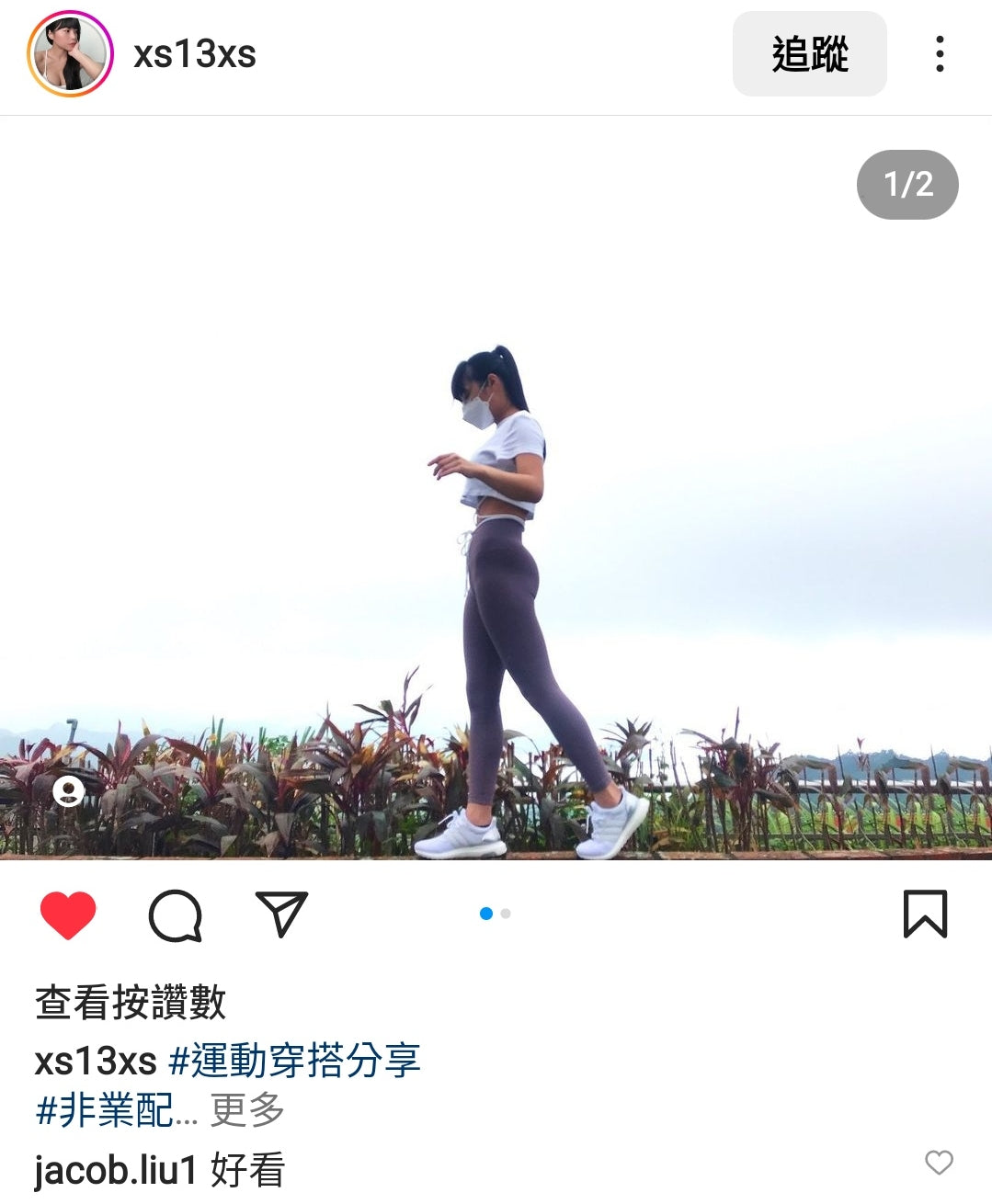Open 查看按讚數 likes list
The image size is (992, 1204).
click(131, 1002)
